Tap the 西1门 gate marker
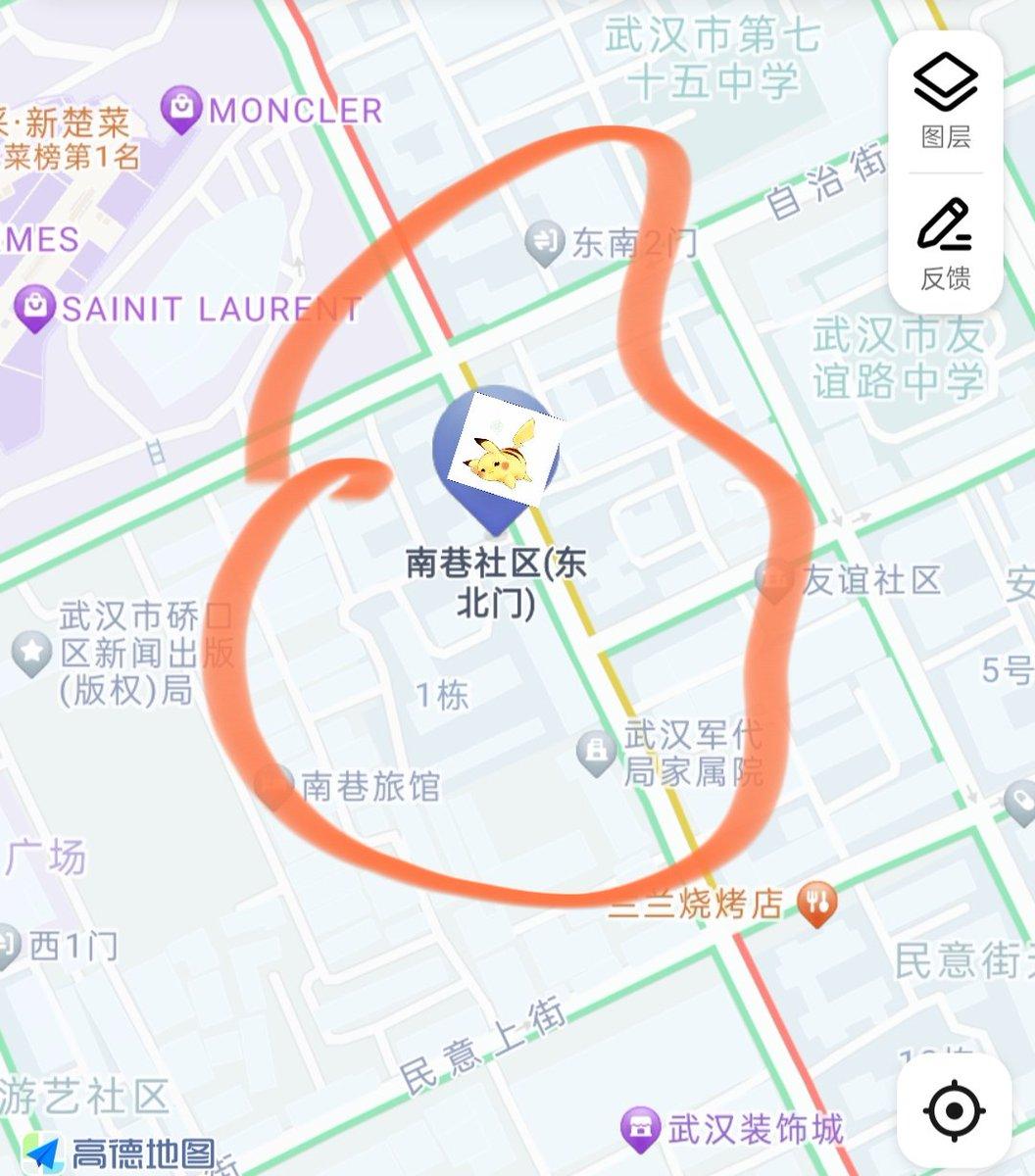Image resolution: width=1035 pixels, height=1176 pixels. coord(8,946)
